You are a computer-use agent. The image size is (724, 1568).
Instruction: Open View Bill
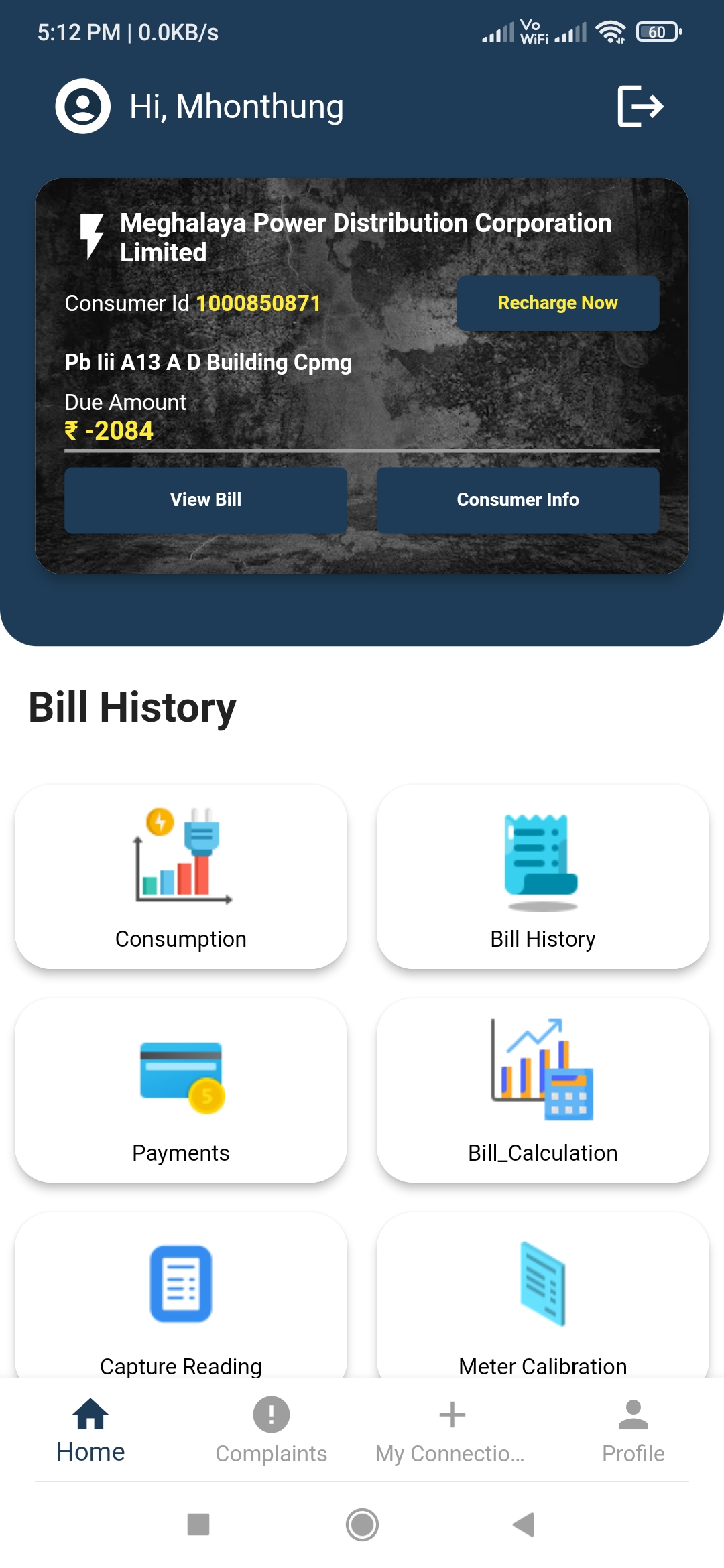(206, 500)
